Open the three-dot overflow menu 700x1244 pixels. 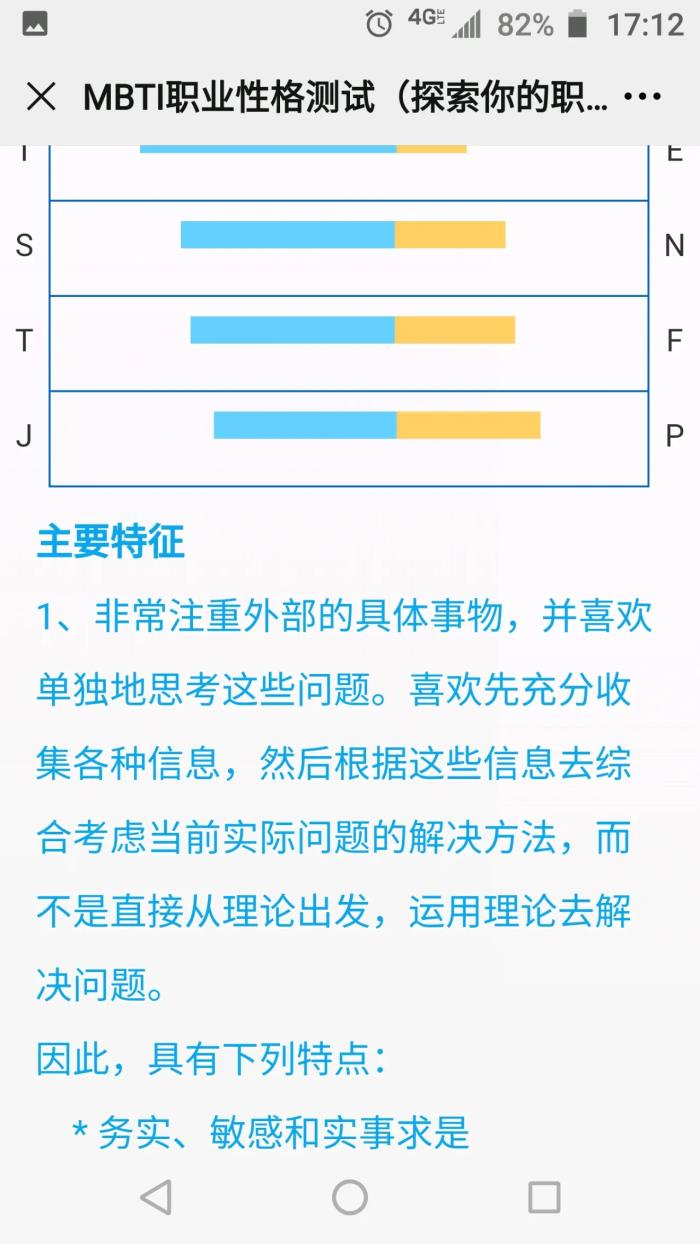point(642,97)
